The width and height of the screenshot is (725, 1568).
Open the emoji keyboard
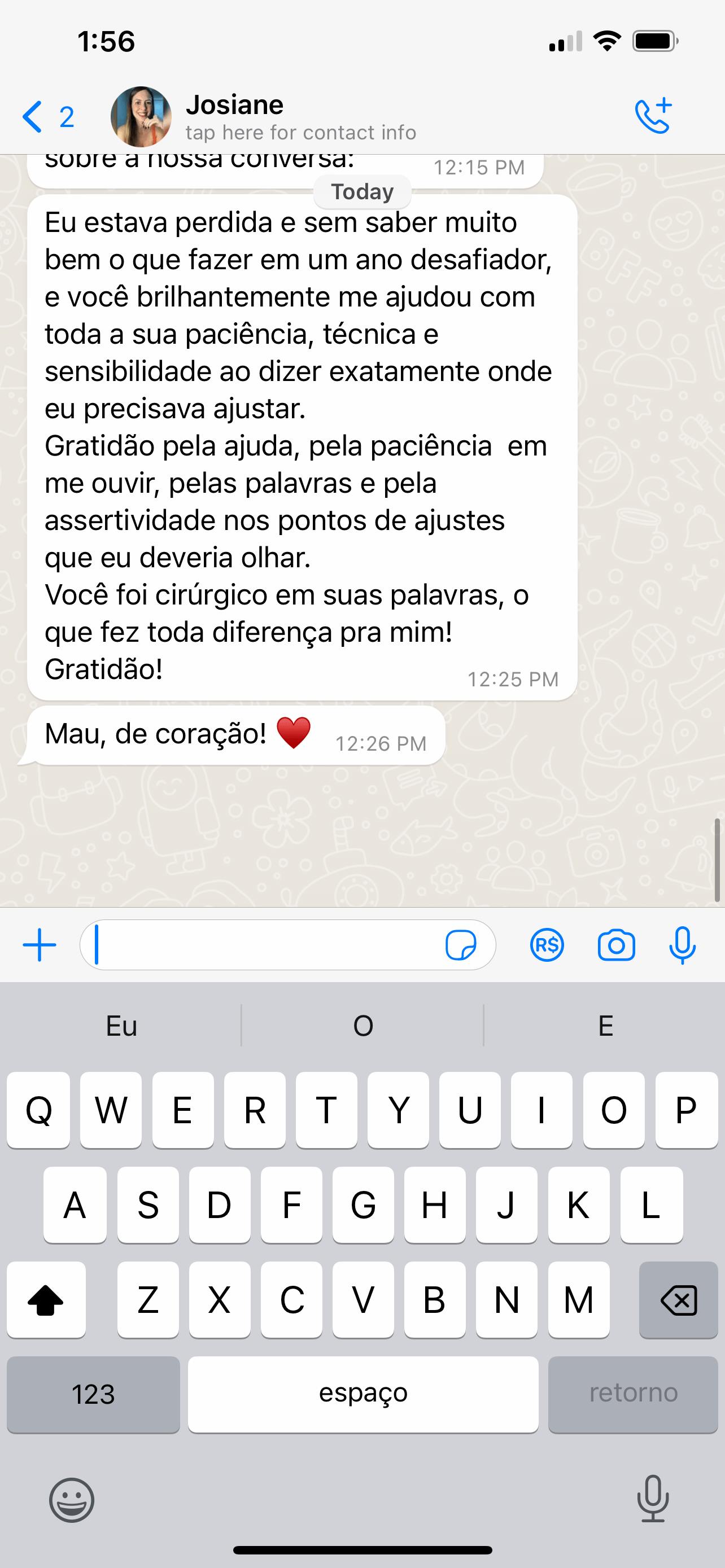pyautogui.click(x=72, y=1500)
